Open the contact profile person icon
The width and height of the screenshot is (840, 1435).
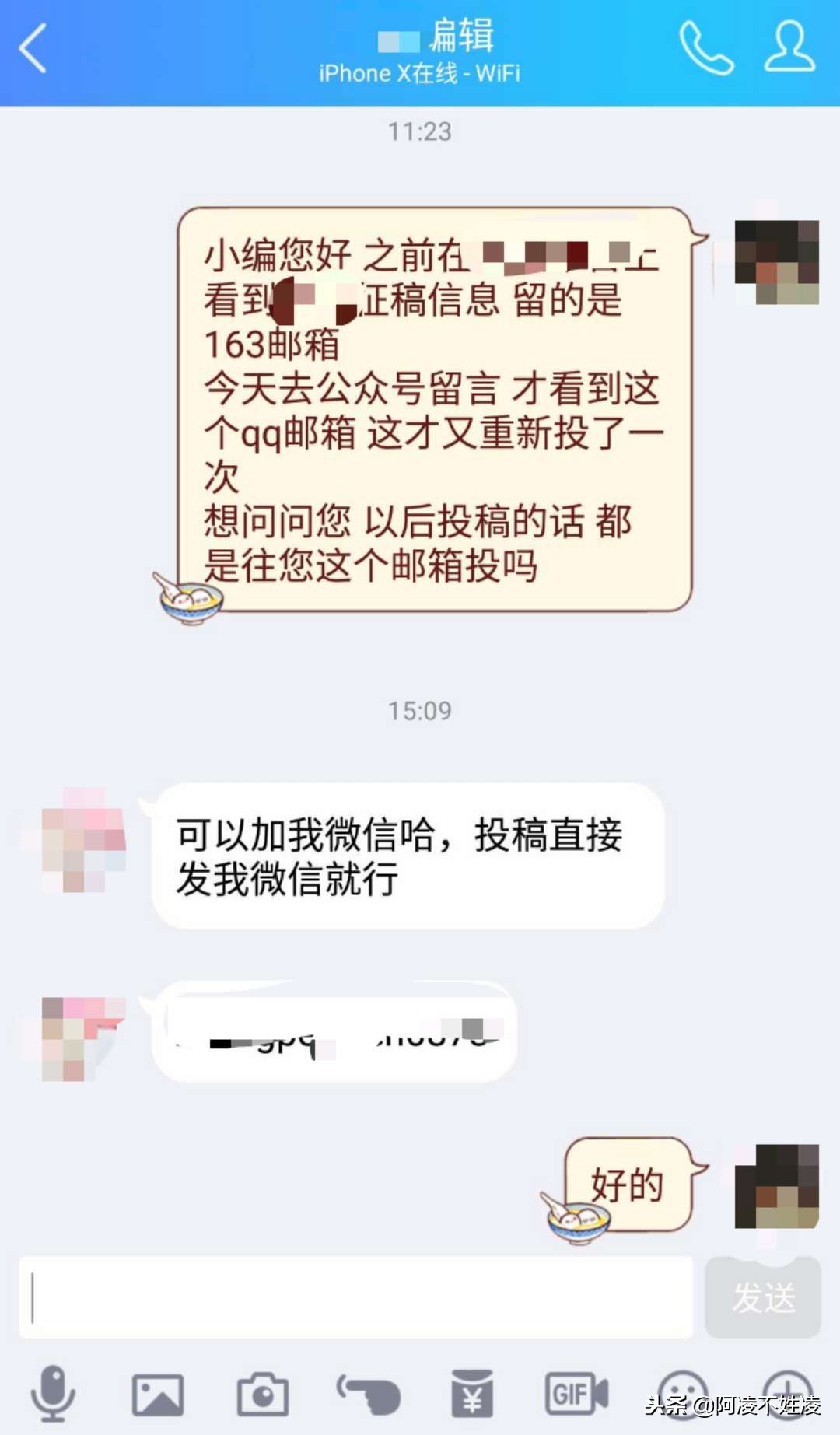click(788, 49)
